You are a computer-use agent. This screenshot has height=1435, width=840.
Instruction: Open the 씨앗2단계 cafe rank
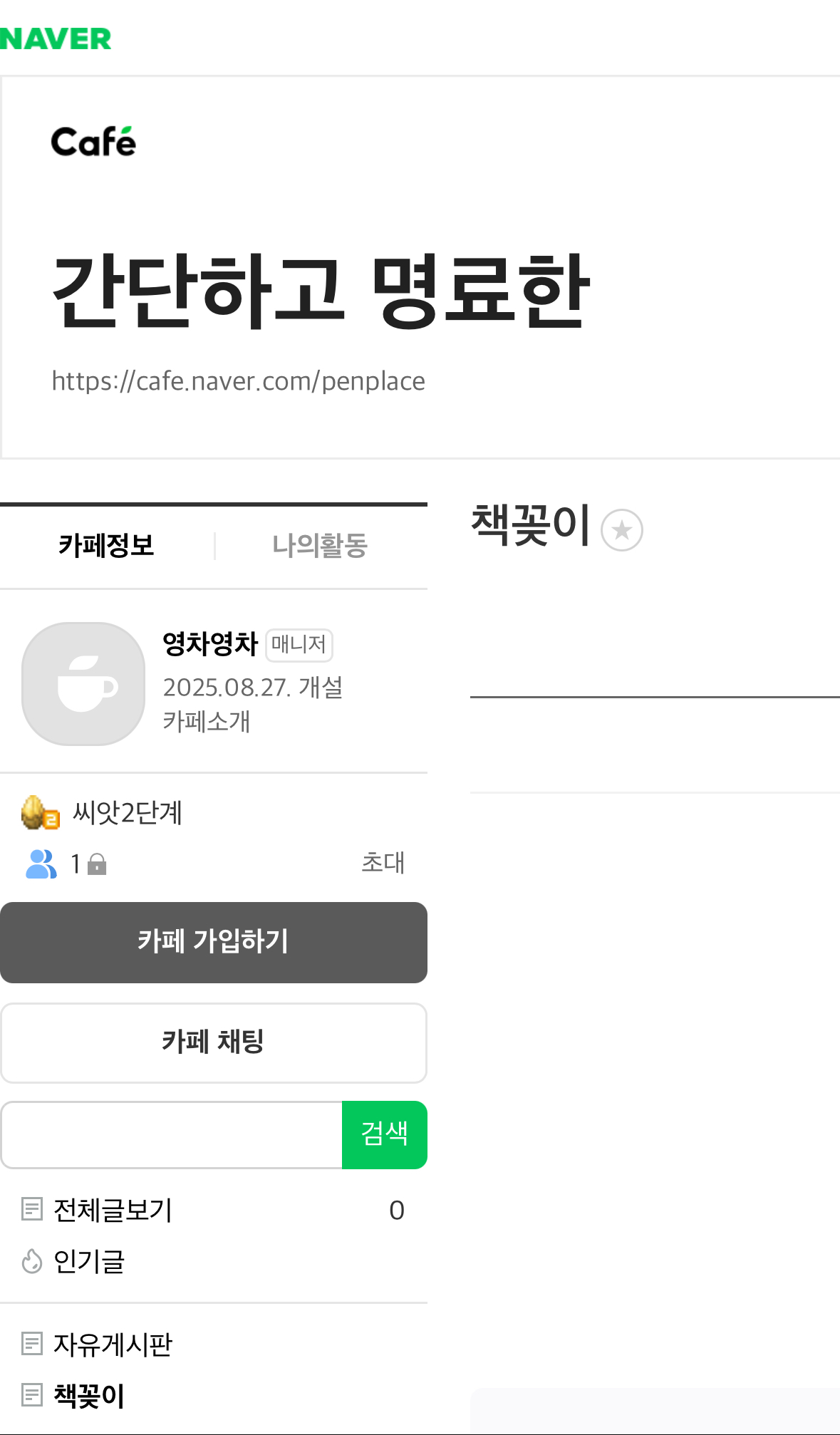point(127,812)
